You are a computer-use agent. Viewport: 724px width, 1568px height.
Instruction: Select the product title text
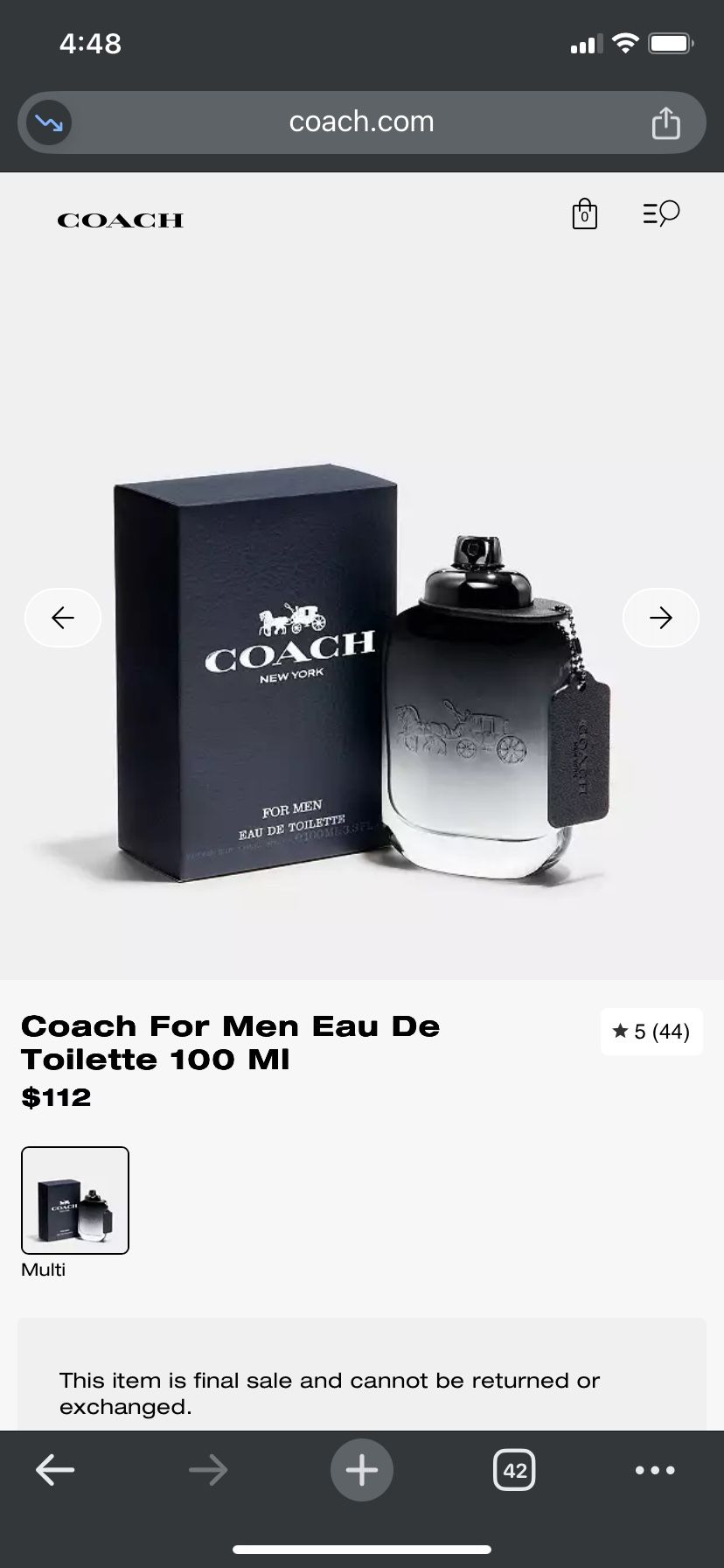(x=232, y=1041)
